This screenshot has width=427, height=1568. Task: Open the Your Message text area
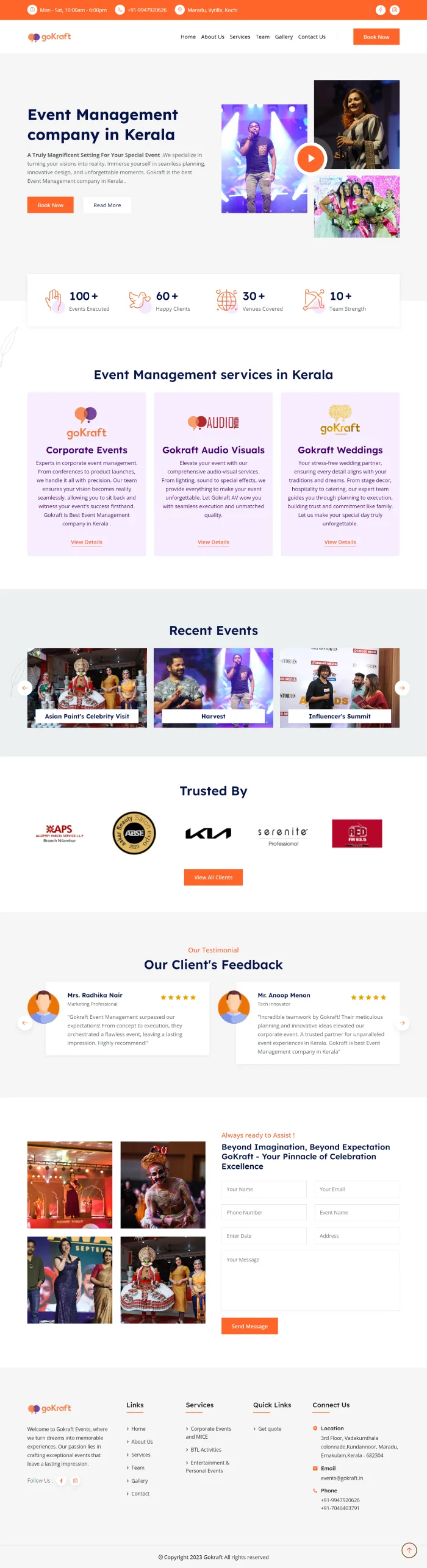tap(310, 1280)
